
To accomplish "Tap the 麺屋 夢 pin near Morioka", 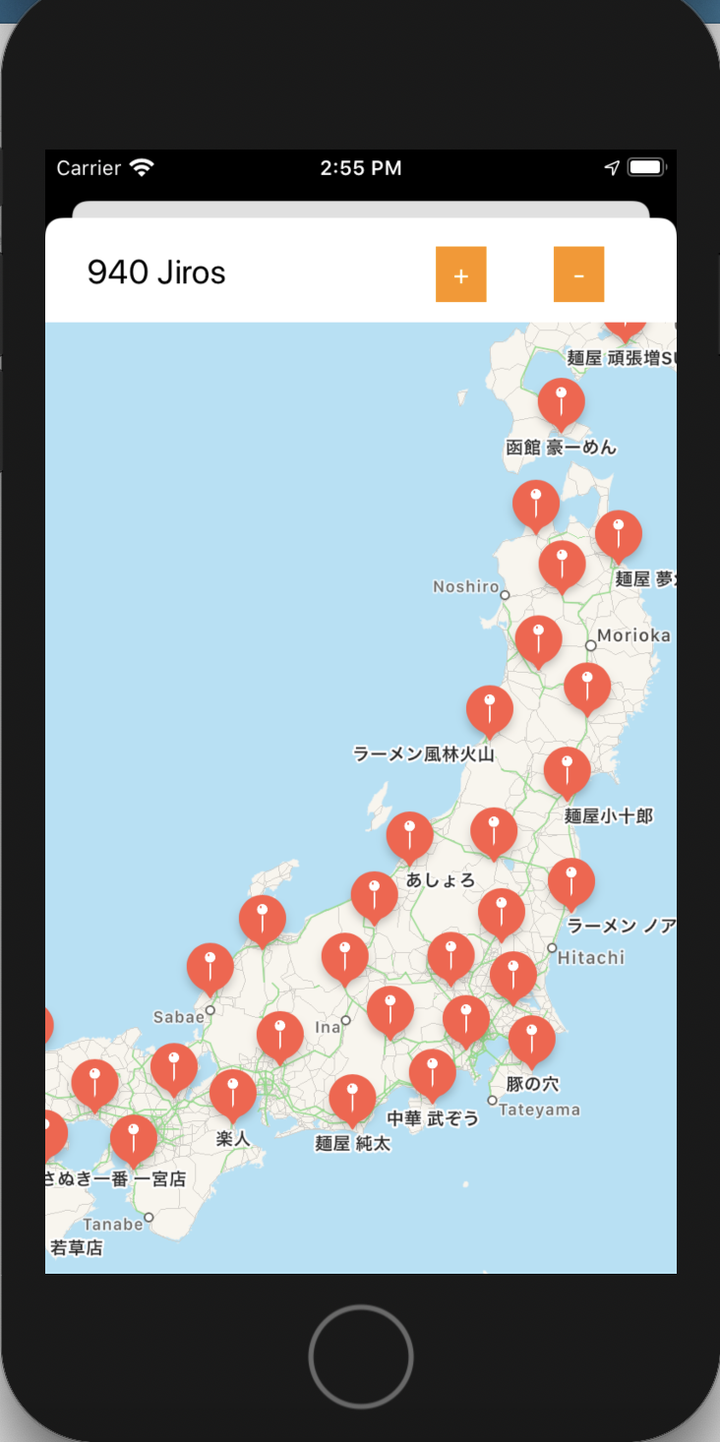I will click(x=618, y=534).
